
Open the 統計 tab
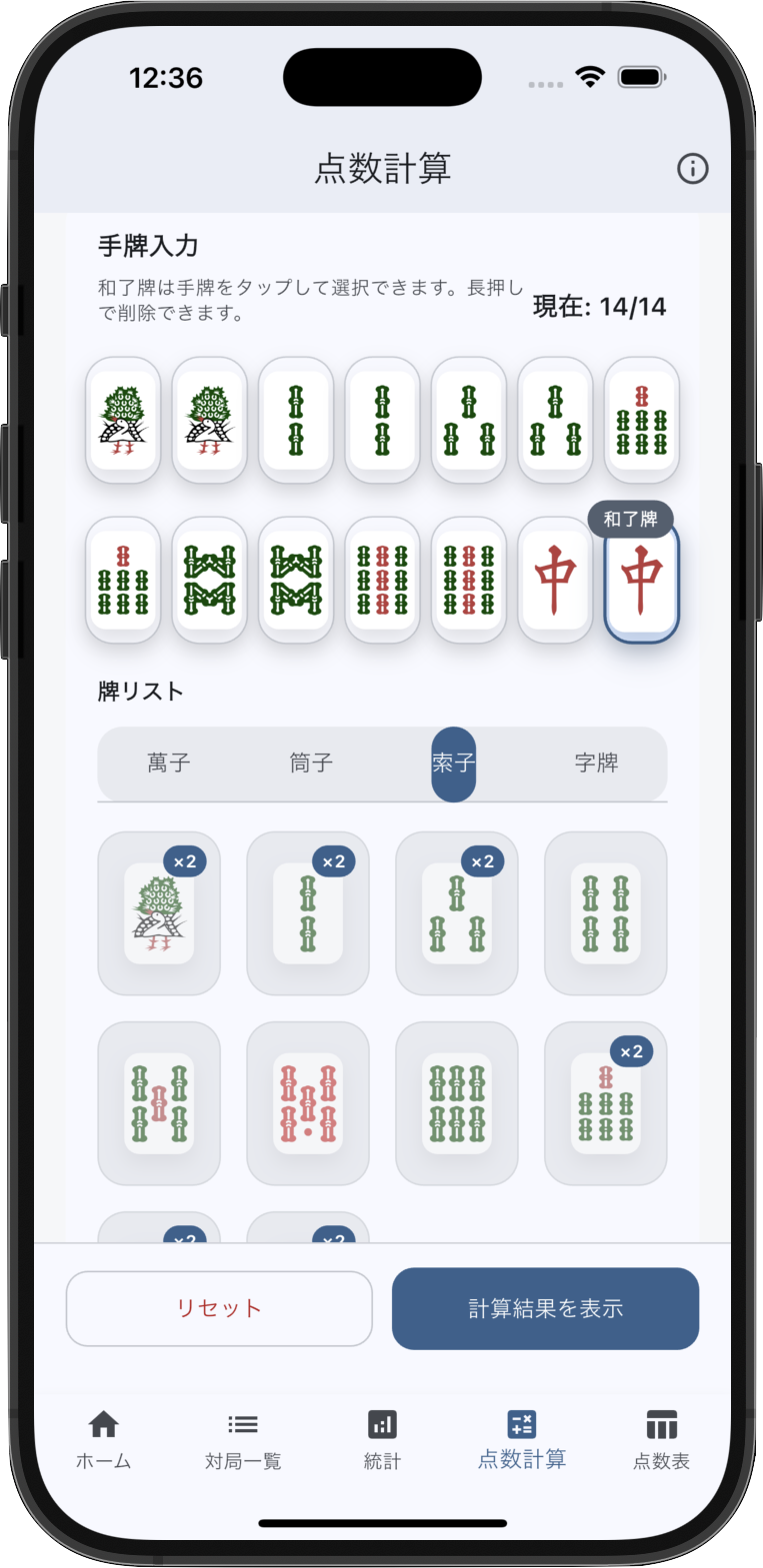tap(382, 1439)
